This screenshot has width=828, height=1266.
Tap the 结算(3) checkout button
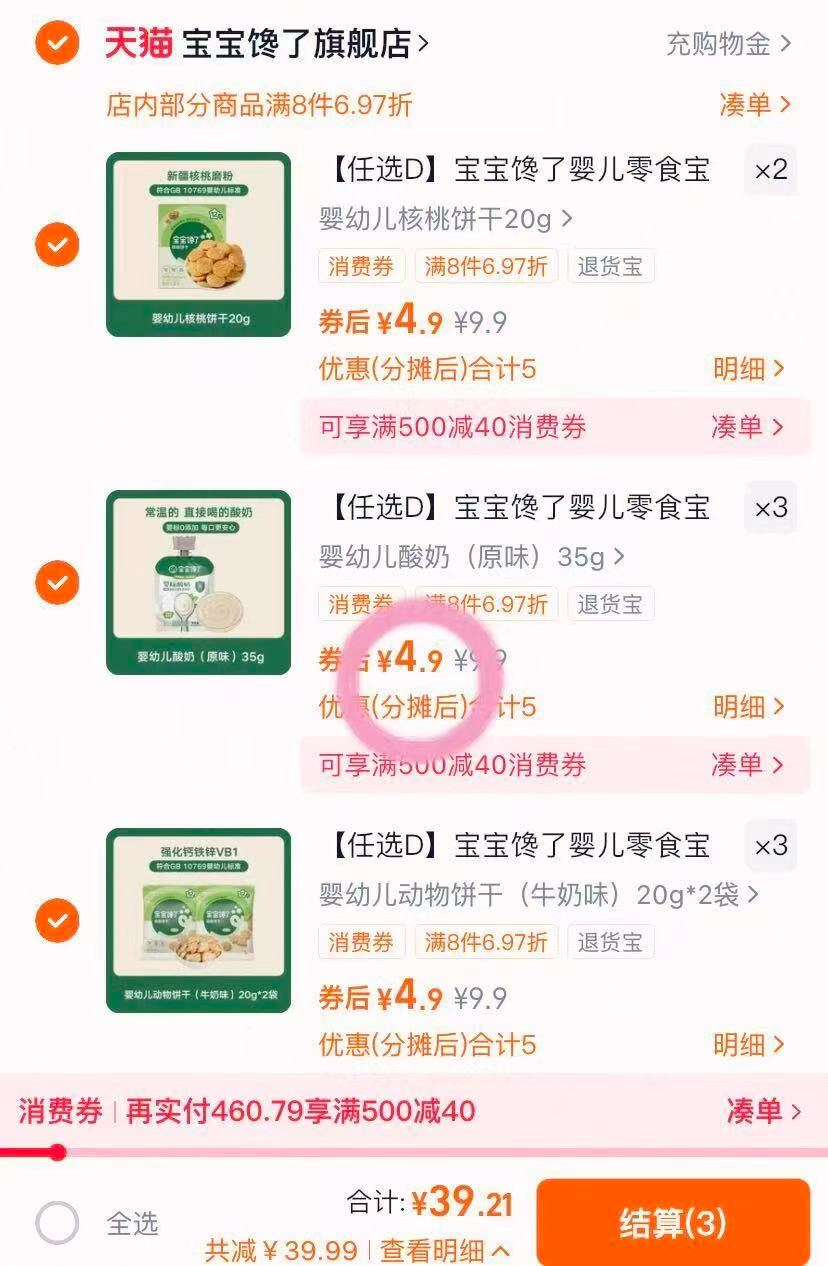click(x=674, y=1222)
